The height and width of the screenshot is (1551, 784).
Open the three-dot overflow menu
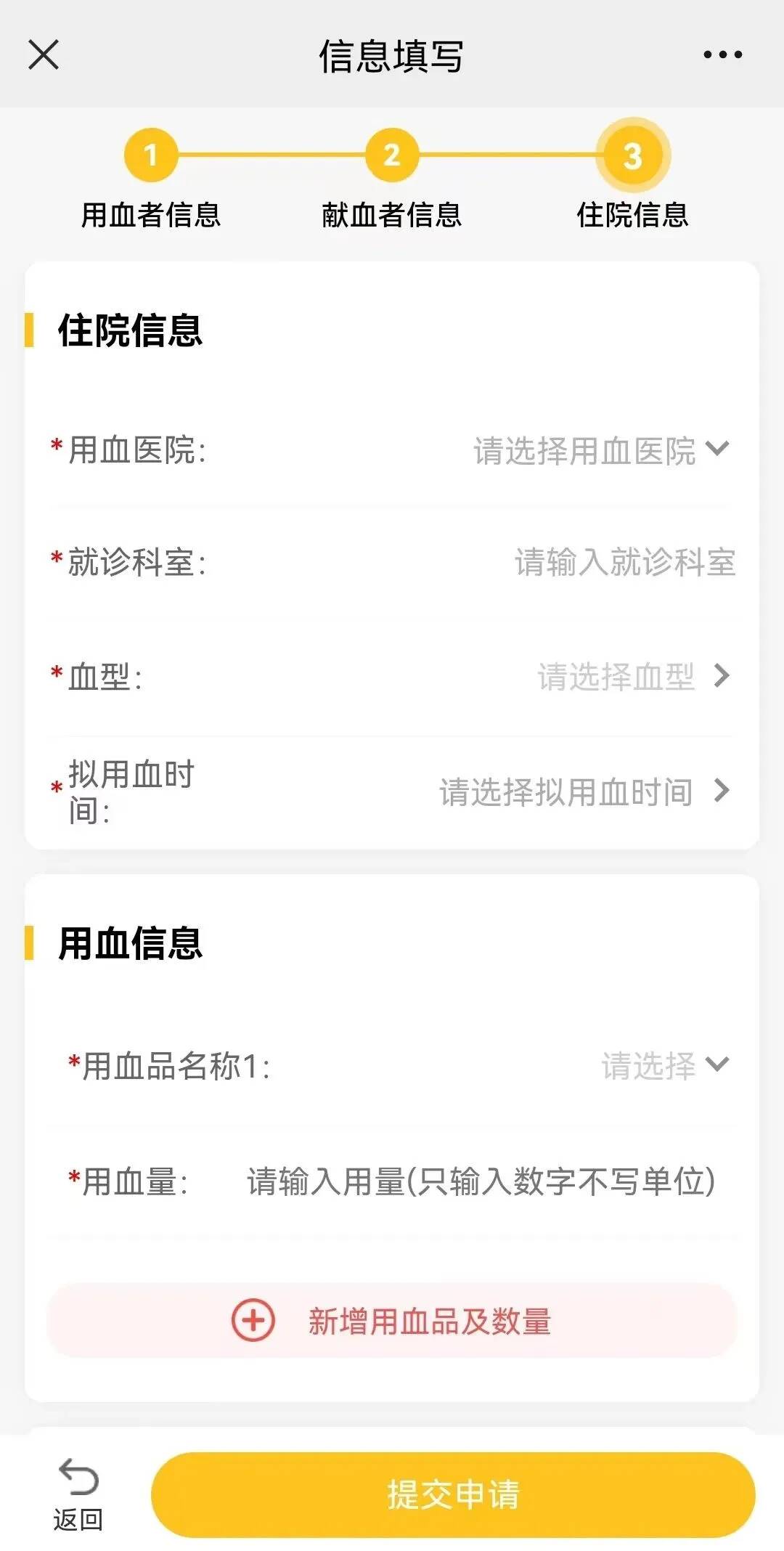[722, 54]
